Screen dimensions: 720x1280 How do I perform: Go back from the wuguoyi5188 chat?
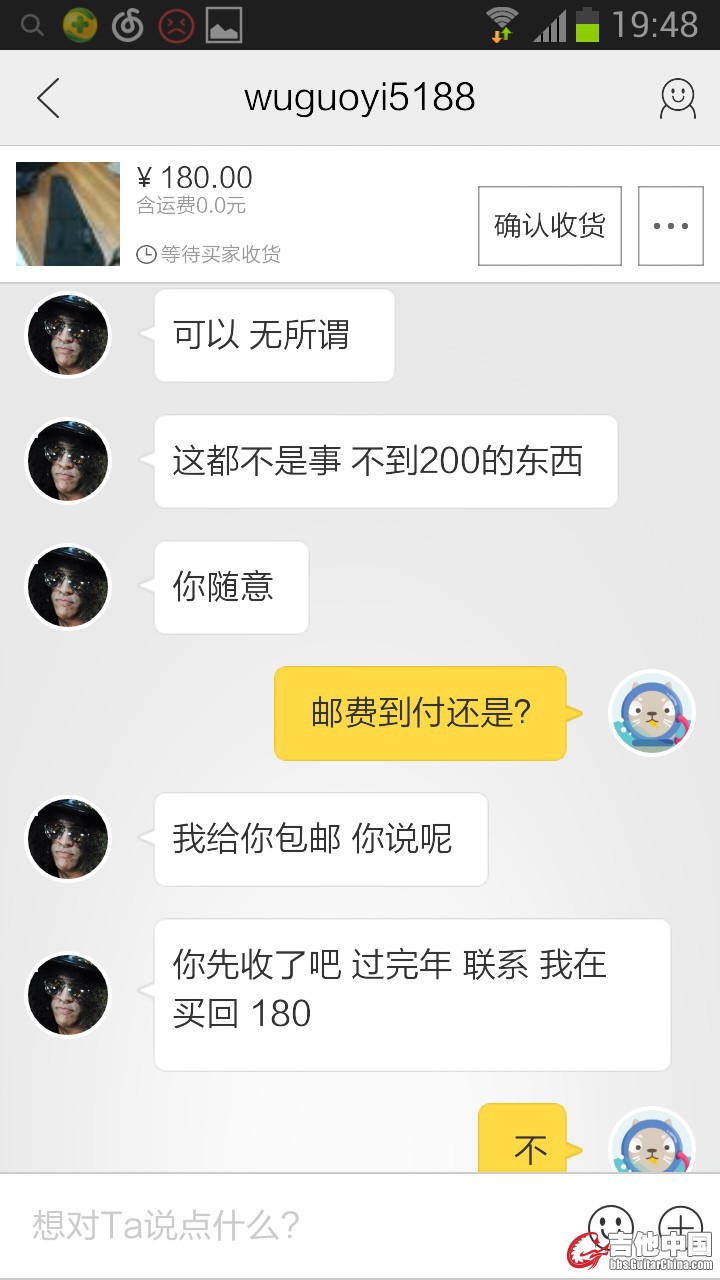(48, 98)
